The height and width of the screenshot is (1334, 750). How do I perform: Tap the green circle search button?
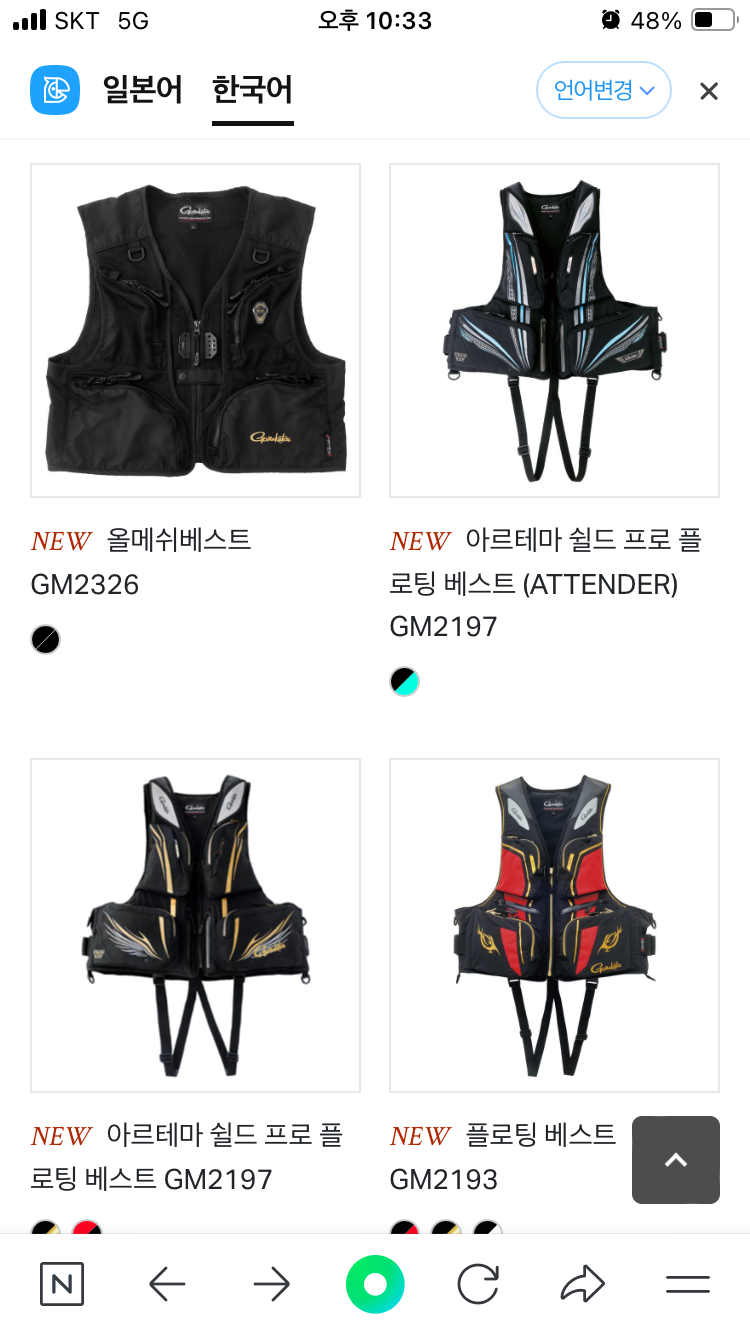coord(375,1284)
